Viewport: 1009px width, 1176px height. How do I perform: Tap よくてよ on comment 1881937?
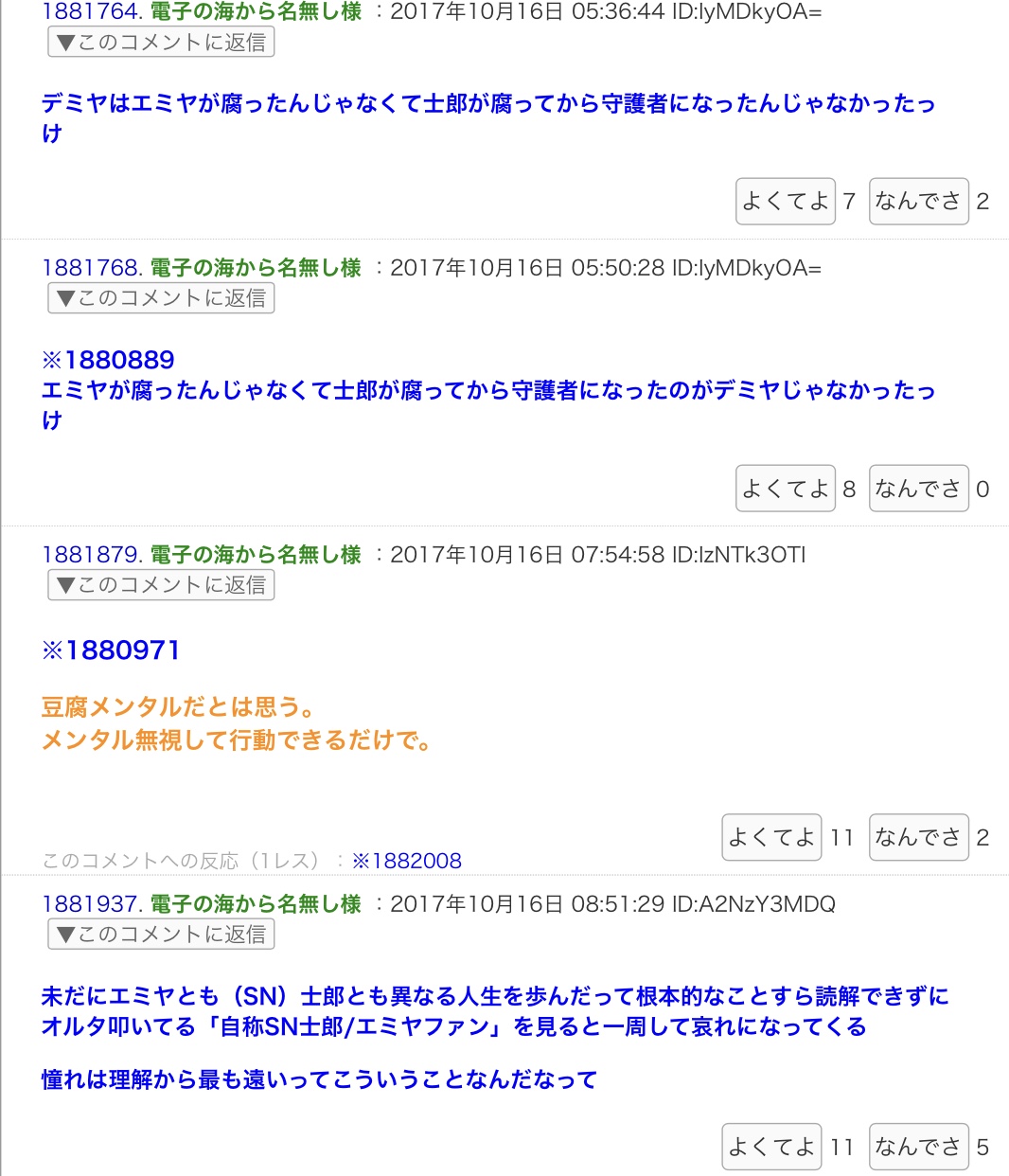click(x=771, y=1148)
